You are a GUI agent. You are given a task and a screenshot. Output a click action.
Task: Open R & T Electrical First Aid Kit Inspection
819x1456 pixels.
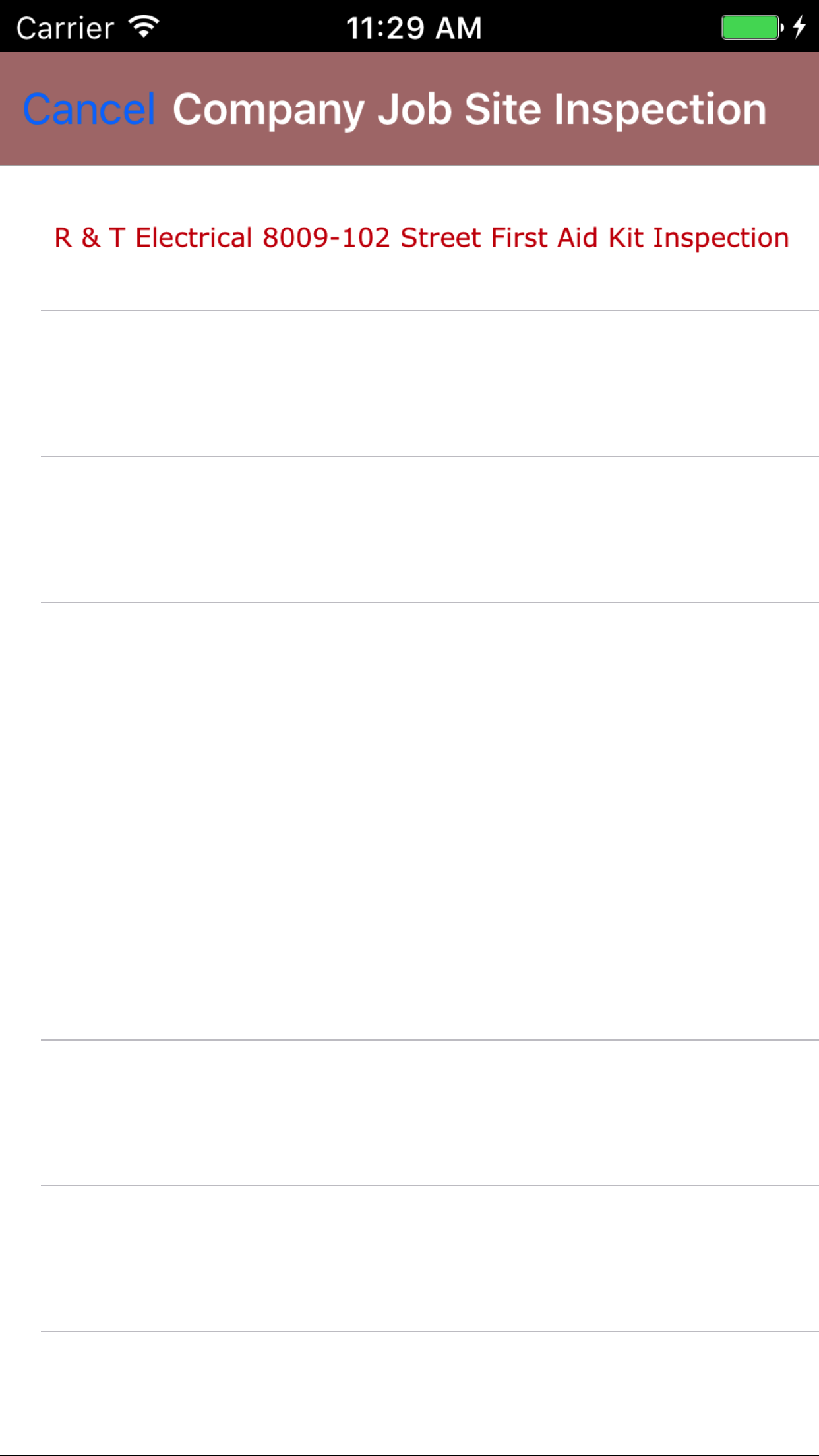click(421, 238)
